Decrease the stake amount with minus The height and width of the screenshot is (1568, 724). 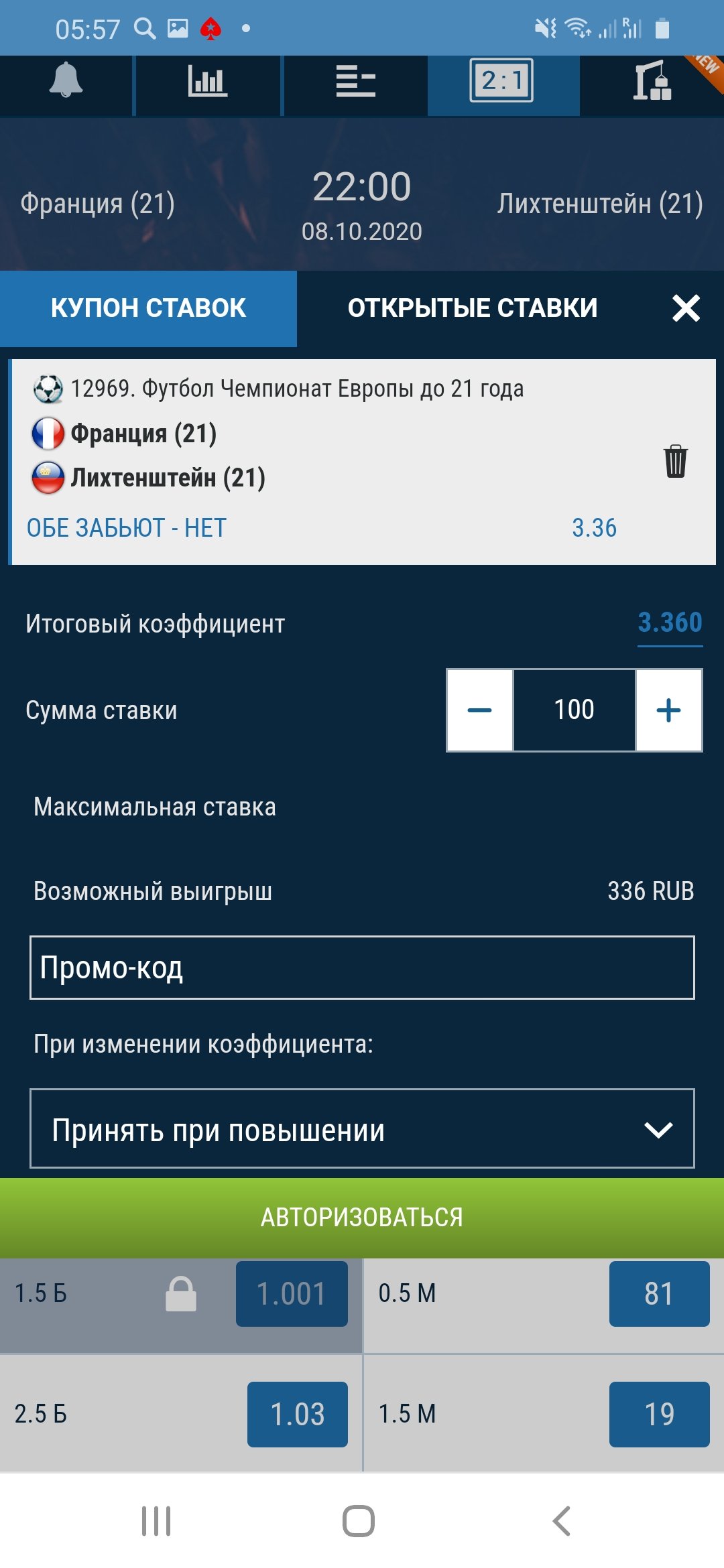tap(480, 710)
